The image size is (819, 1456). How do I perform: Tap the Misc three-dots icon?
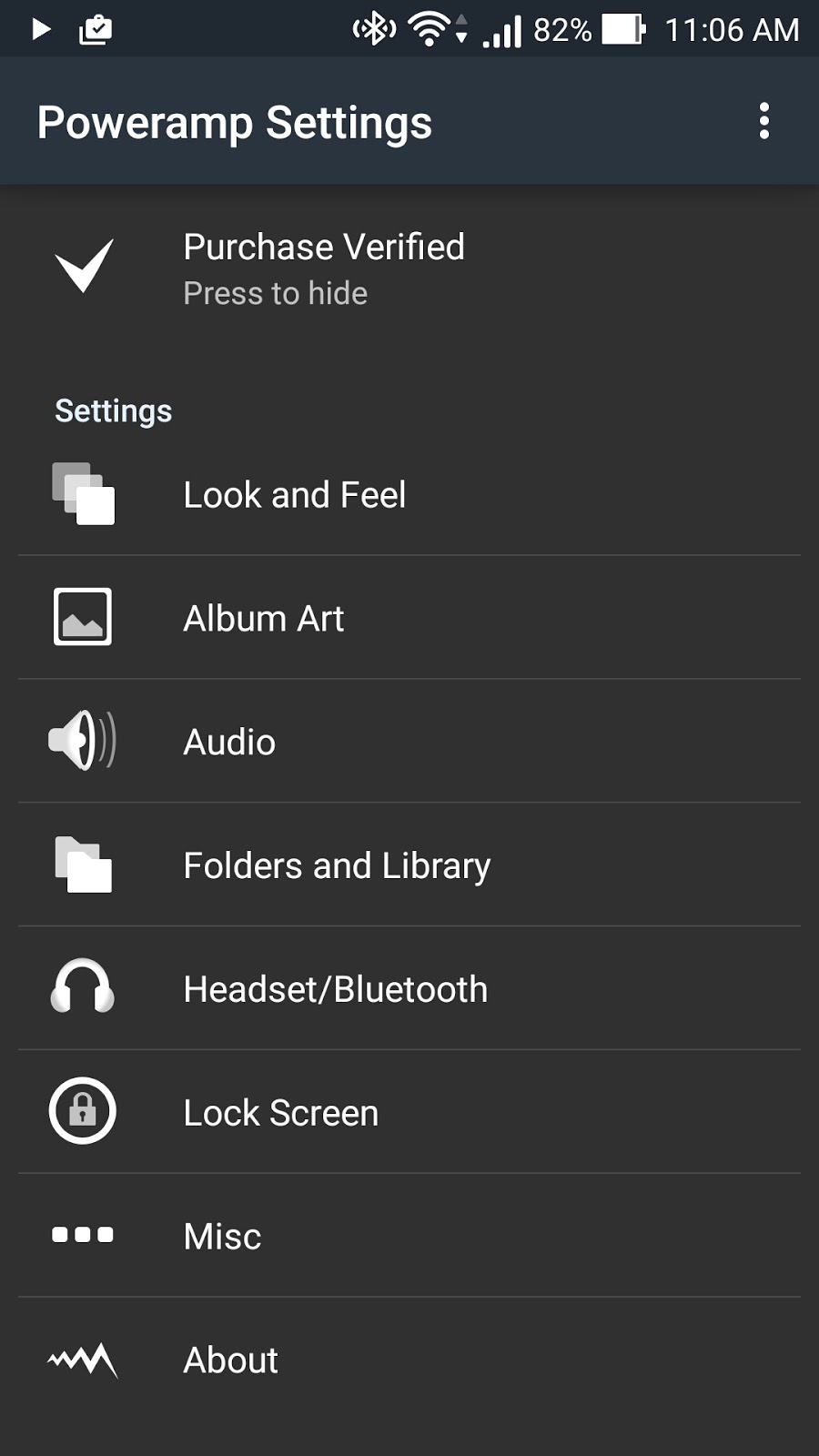coord(82,1236)
